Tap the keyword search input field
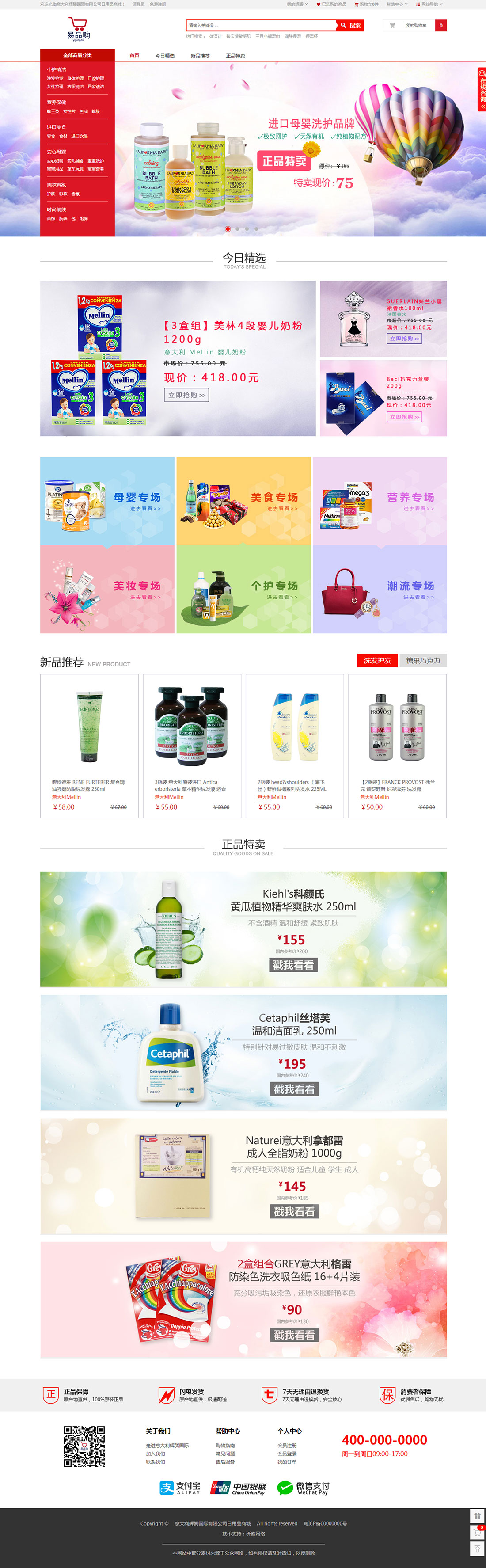This screenshot has width=486, height=1568. [260, 26]
